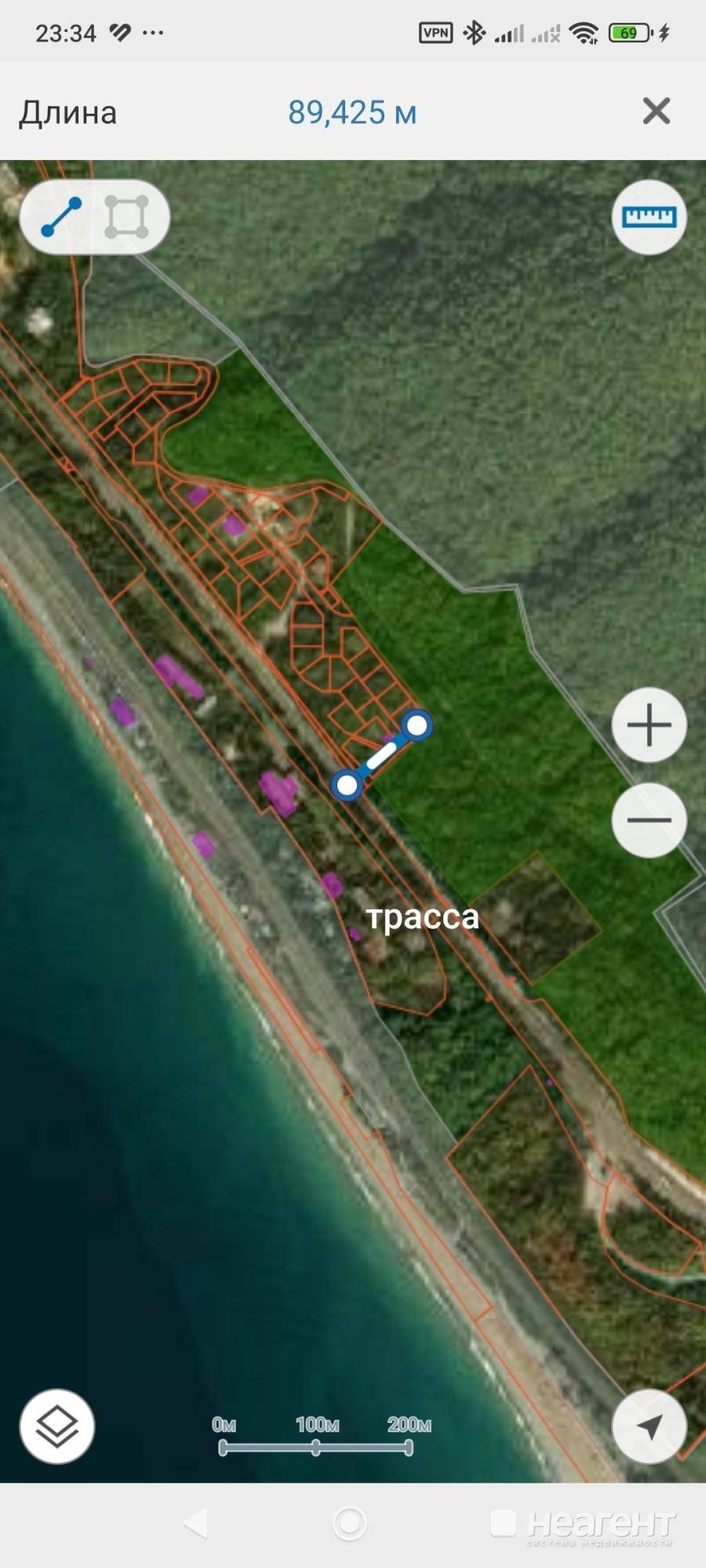Go to the home screen
The width and height of the screenshot is (706, 1568).
tap(350, 1523)
